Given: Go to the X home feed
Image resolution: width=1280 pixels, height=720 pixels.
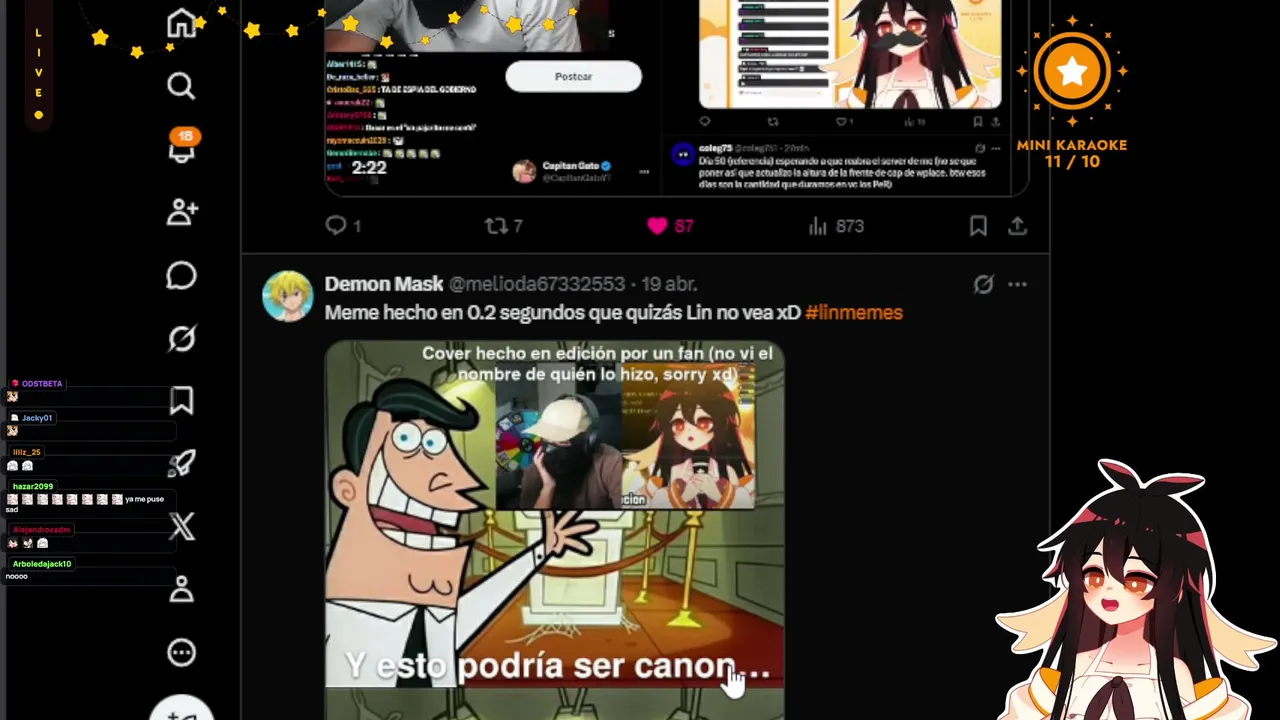Looking at the screenshot, I should (x=181, y=24).
